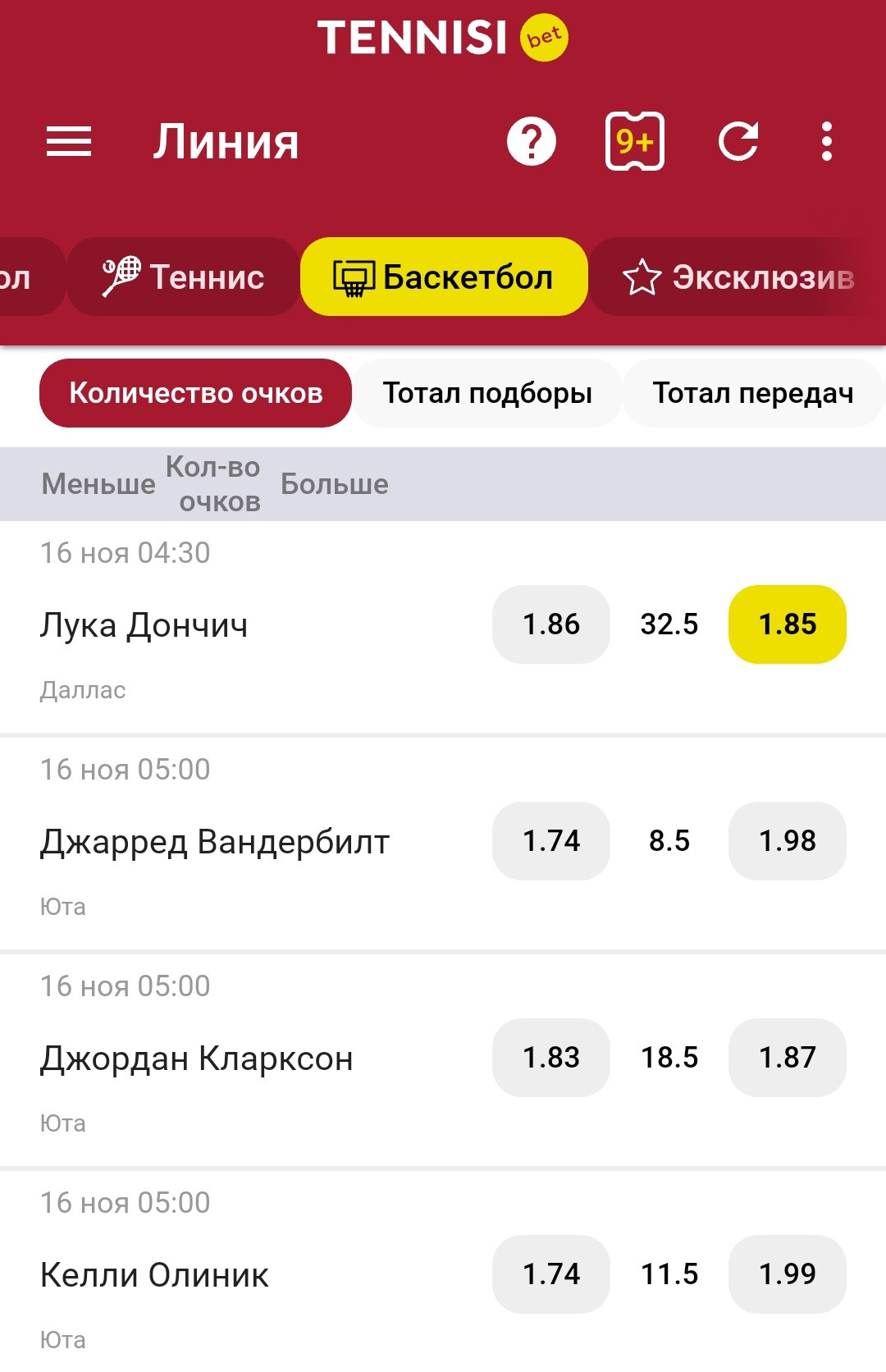Bet under 32.5 on Лука Дончич at 1.86
This screenshot has height=1372, width=886.
point(551,624)
